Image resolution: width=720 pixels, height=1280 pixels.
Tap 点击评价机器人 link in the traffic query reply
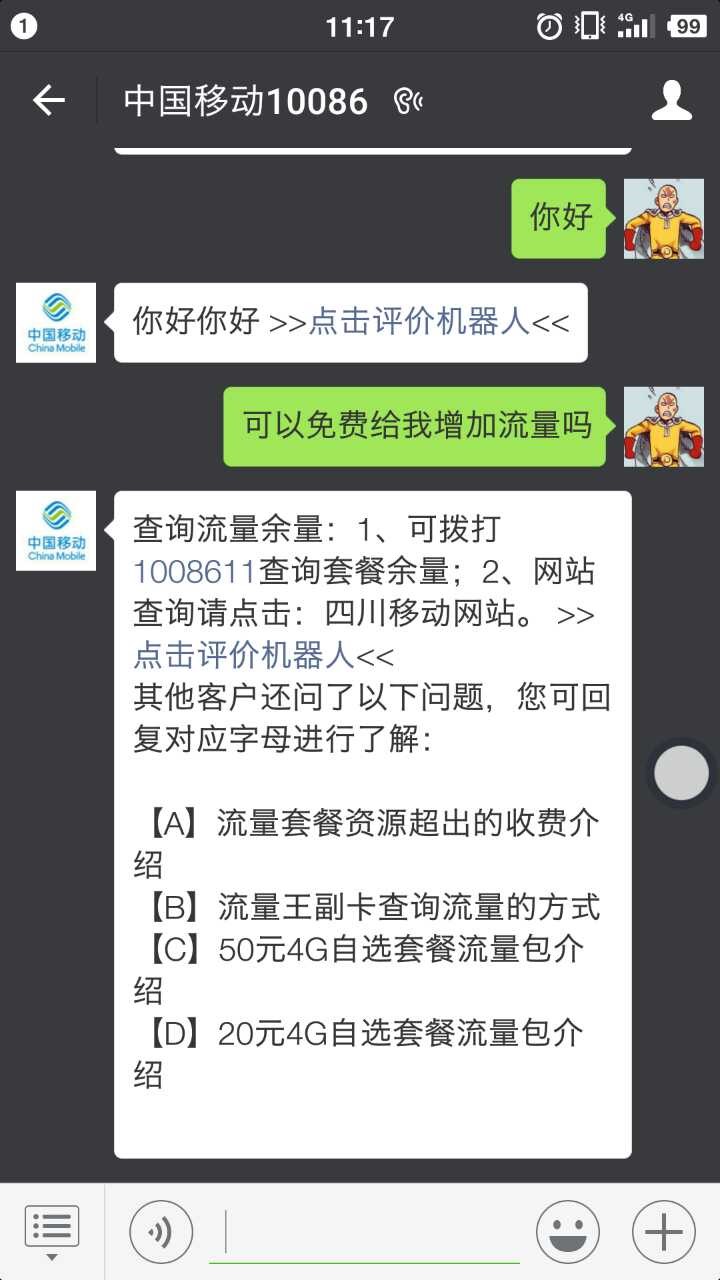[244, 656]
